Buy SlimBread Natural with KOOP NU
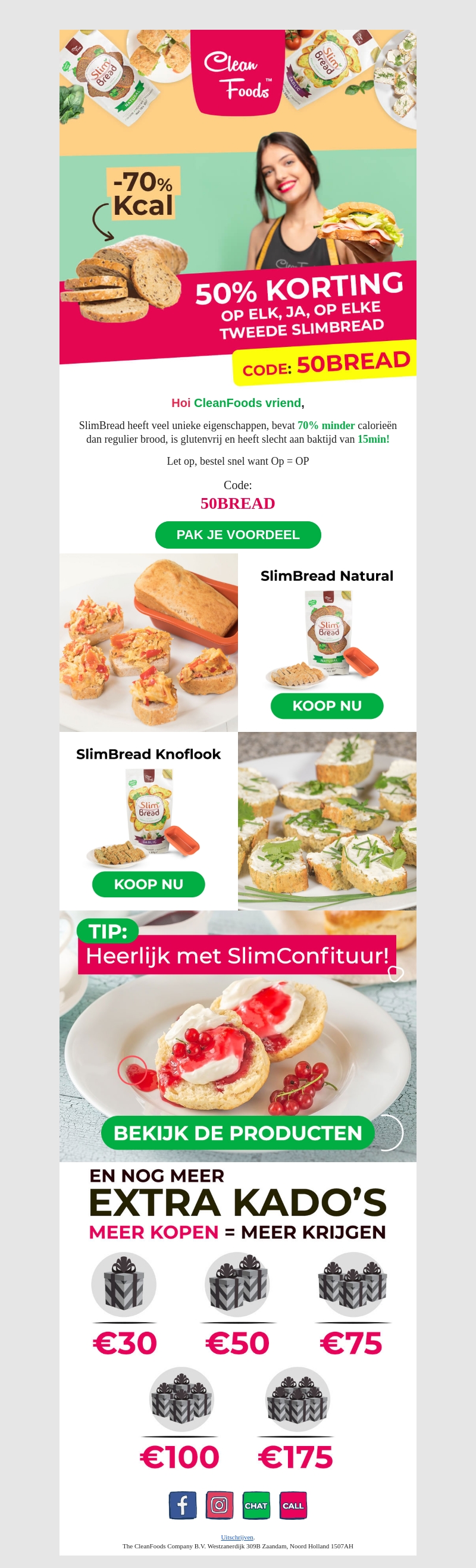 pyautogui.click(x=327, y=706)
